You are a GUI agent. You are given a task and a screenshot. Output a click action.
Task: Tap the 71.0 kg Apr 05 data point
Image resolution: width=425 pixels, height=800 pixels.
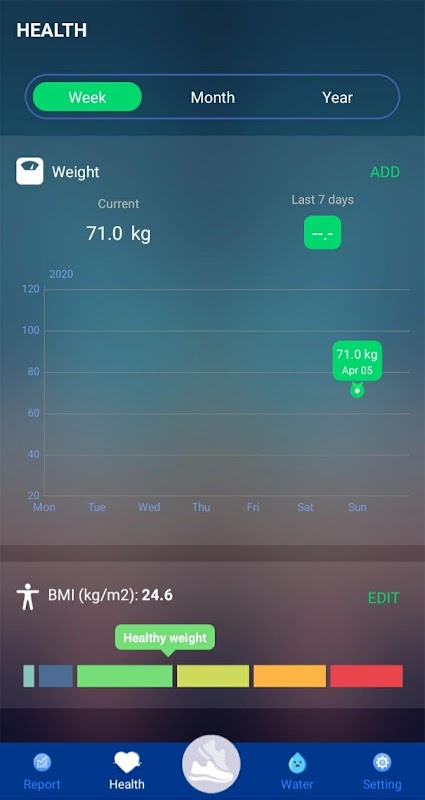[x=357, y=391]
